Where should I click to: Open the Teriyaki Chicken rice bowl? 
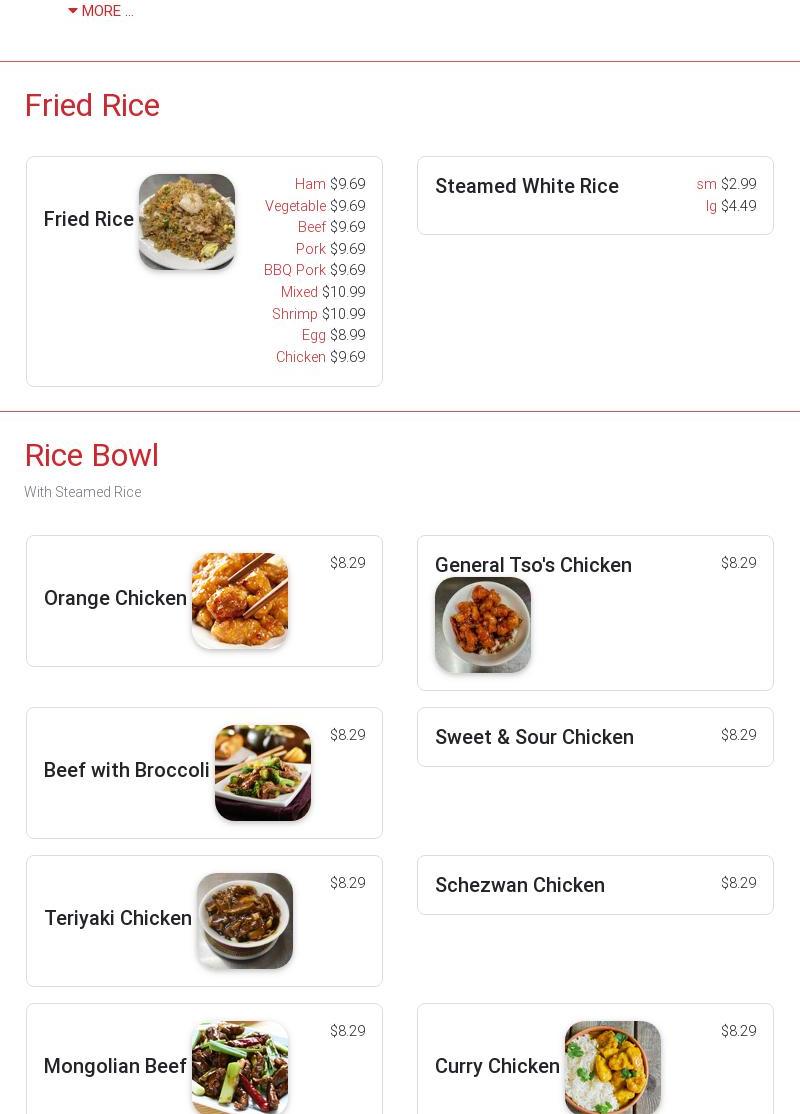[x=118, y=918]
